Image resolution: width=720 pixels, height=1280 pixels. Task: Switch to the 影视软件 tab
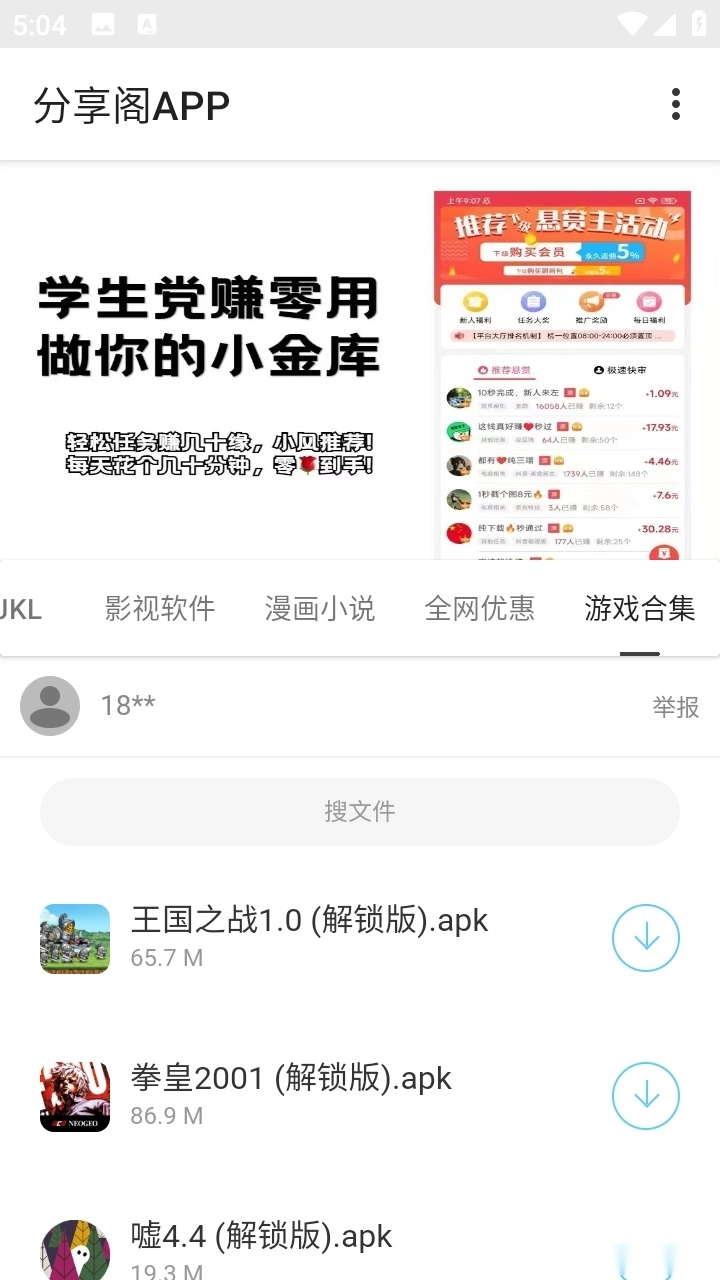pos(160,608)
